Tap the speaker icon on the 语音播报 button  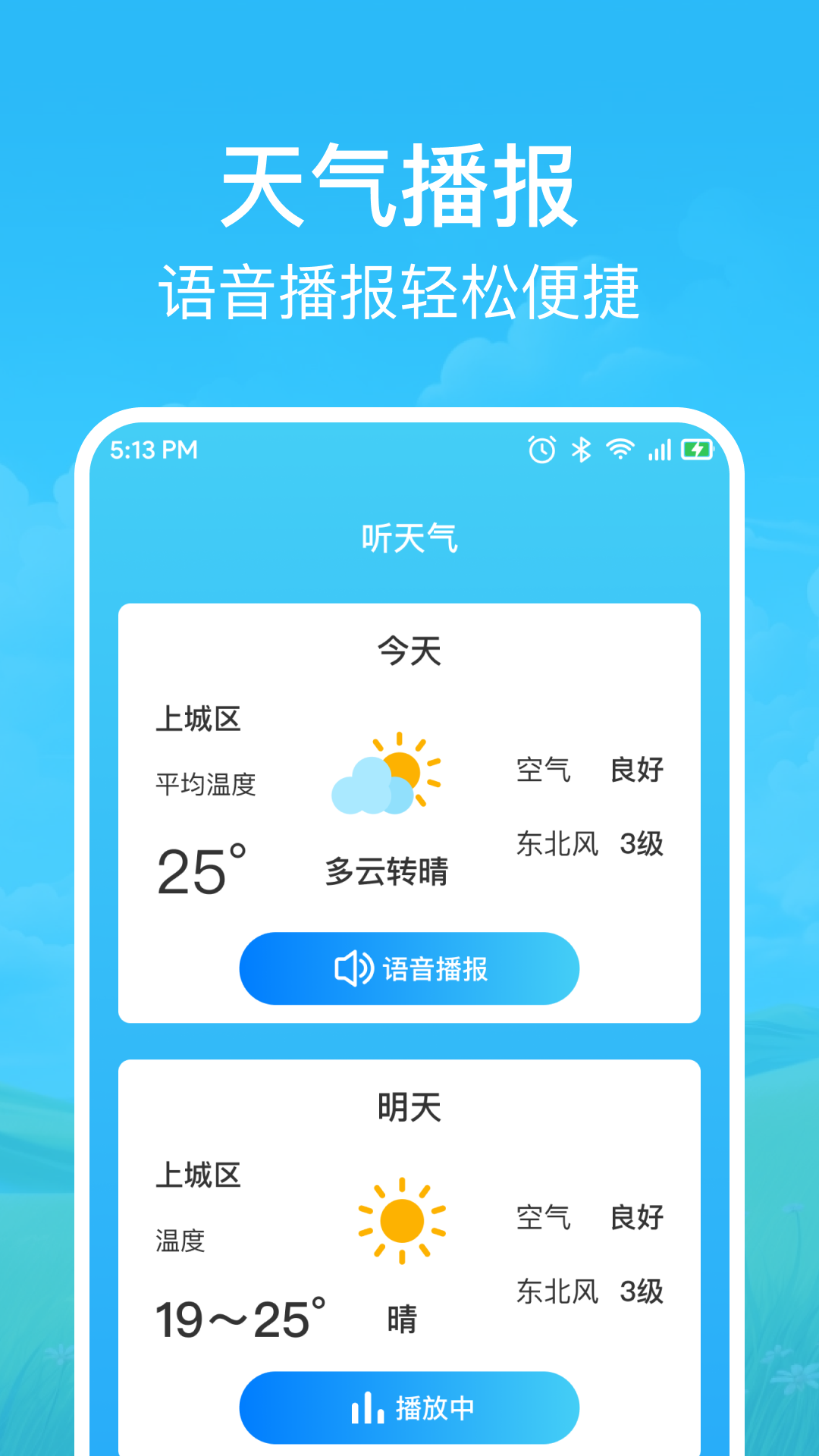pos(353,968)
